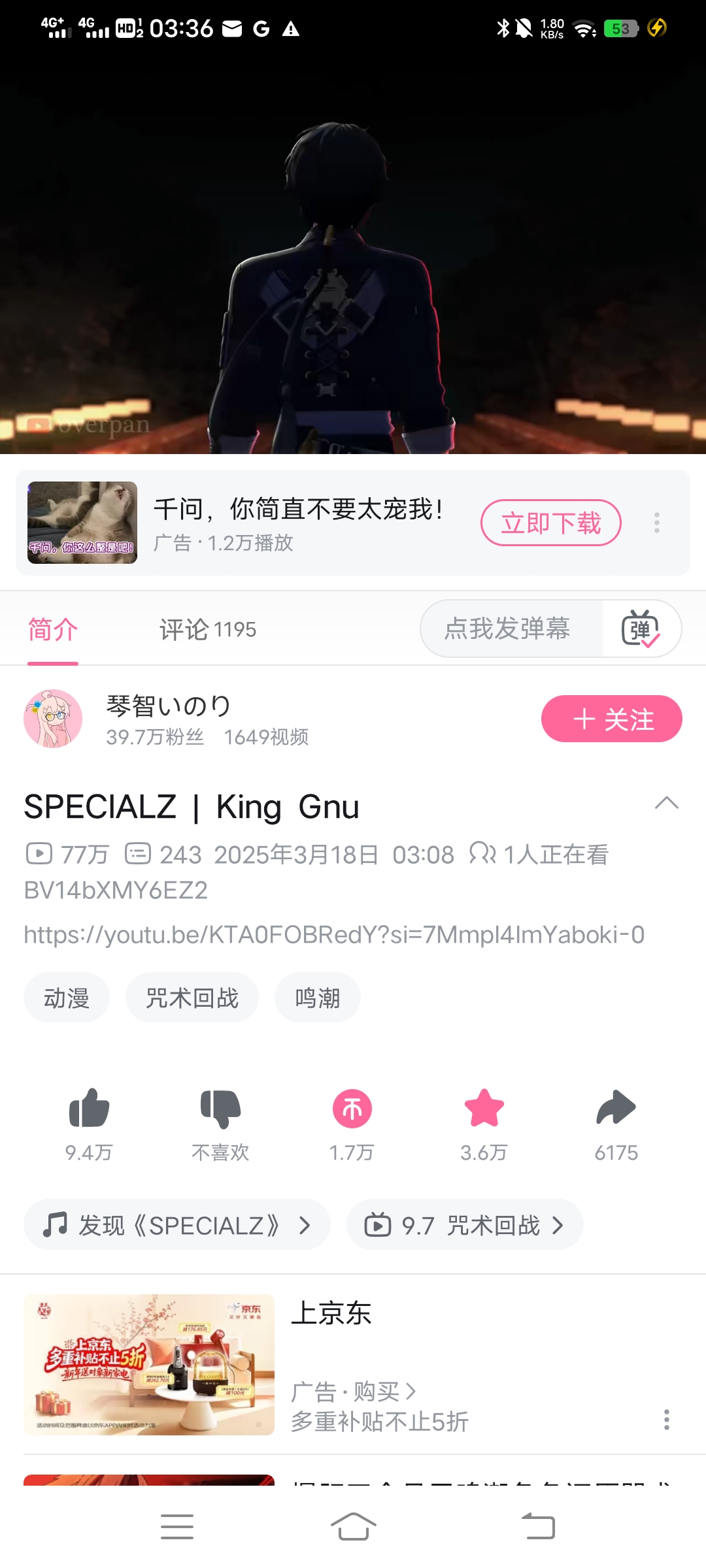Toggle the danmaku display icon
This screenshot has width=706, height=1568.
(x=641, y=629)
